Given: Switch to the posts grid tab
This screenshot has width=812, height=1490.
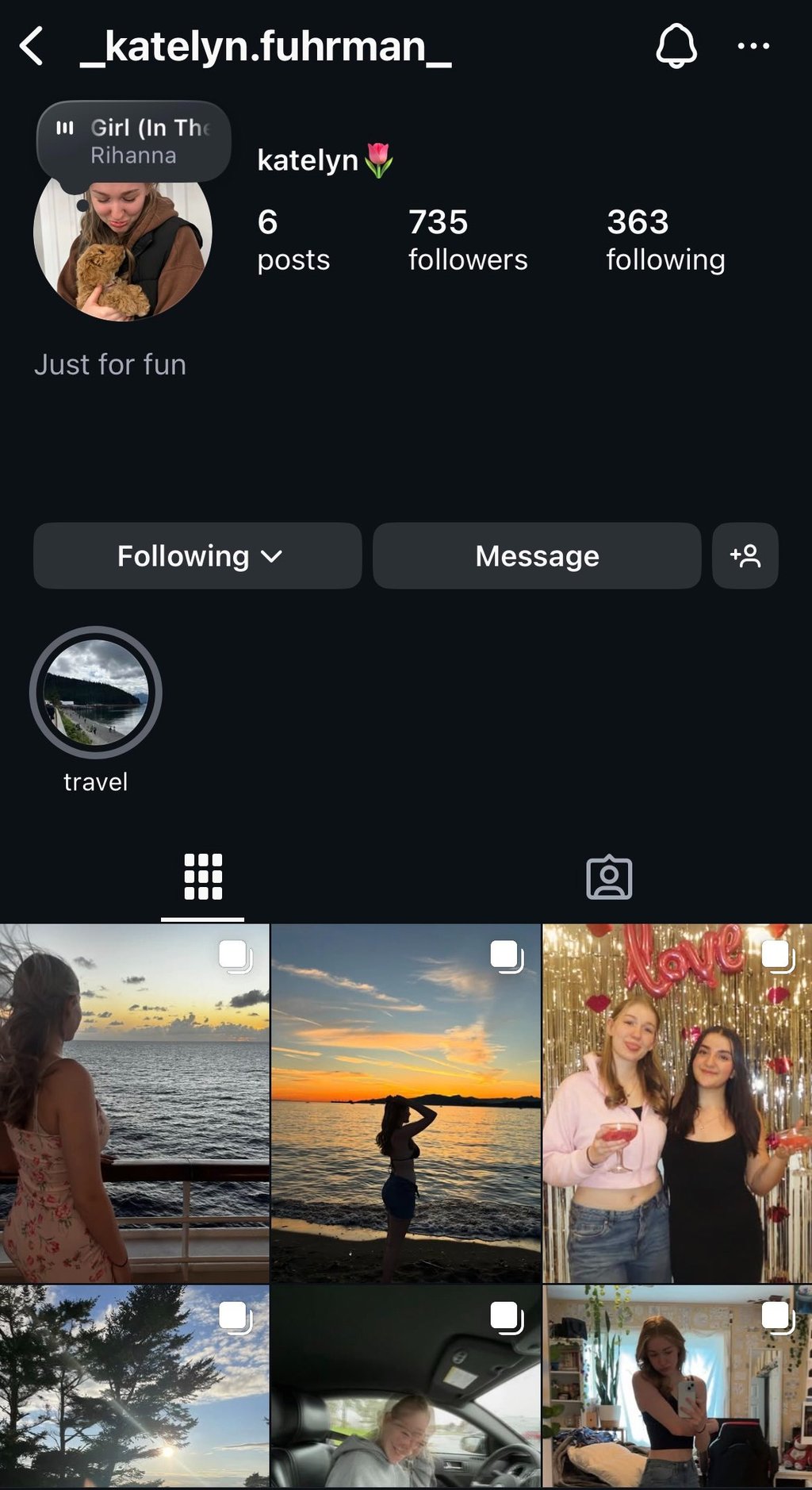Looking at the screenshot, I should pos(203,877).
